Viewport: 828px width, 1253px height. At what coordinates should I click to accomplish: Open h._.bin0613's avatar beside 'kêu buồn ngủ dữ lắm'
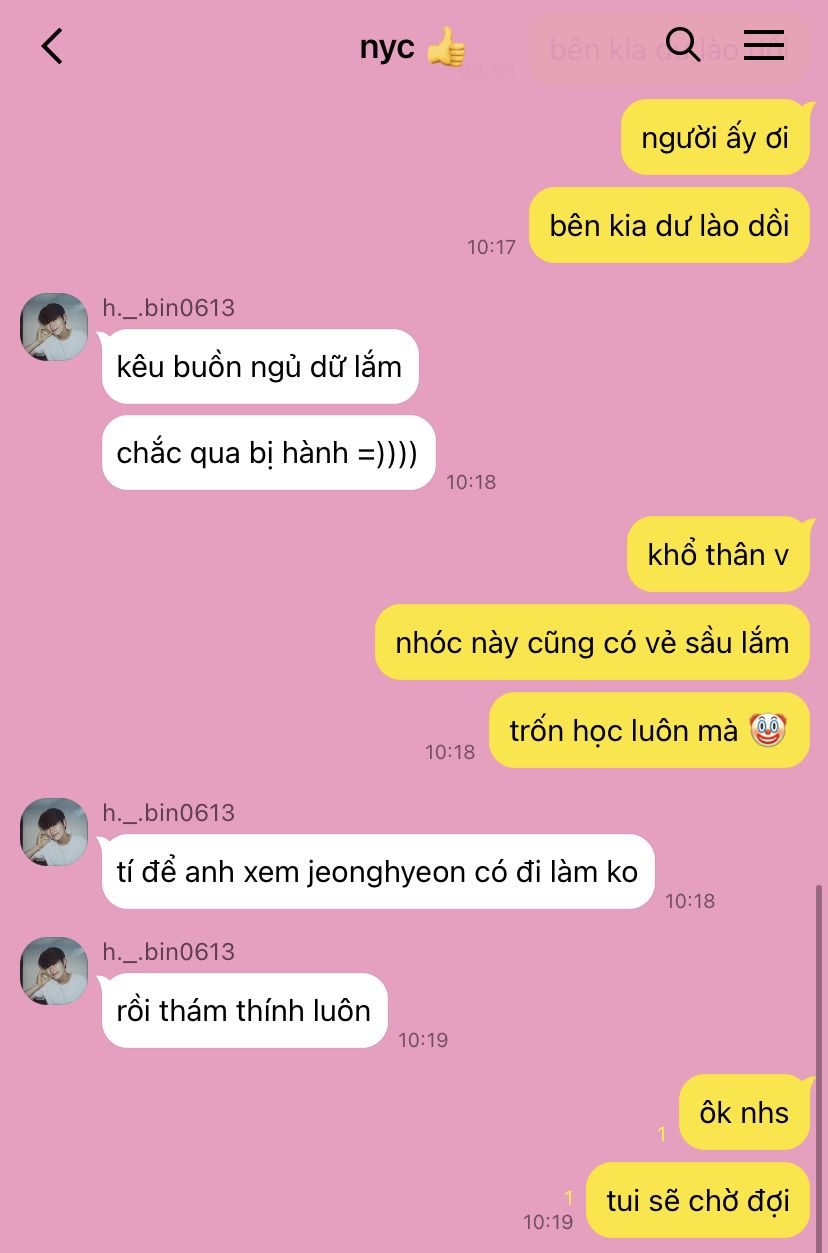tap(54, 327)
